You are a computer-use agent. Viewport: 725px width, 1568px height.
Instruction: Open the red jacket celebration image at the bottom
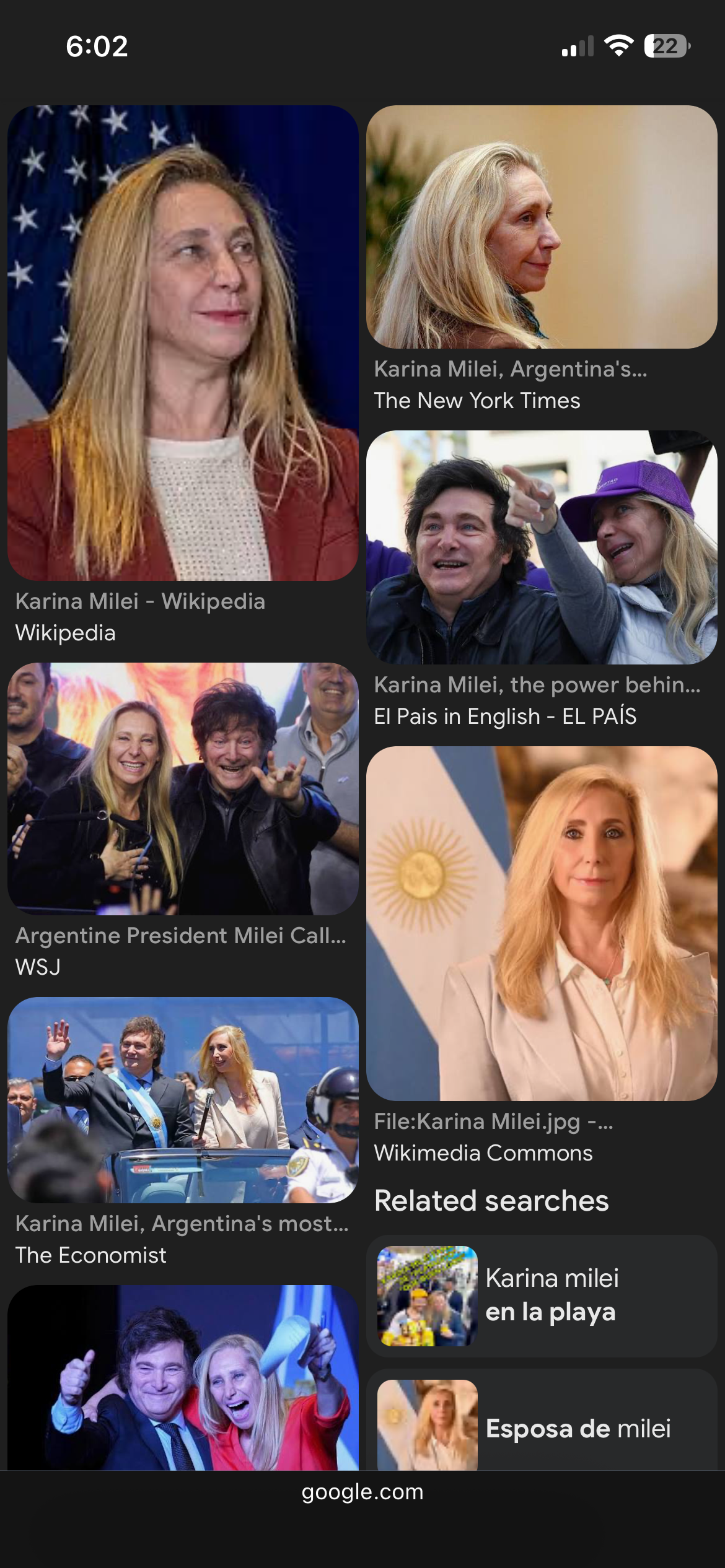[x=183, y=1378]
